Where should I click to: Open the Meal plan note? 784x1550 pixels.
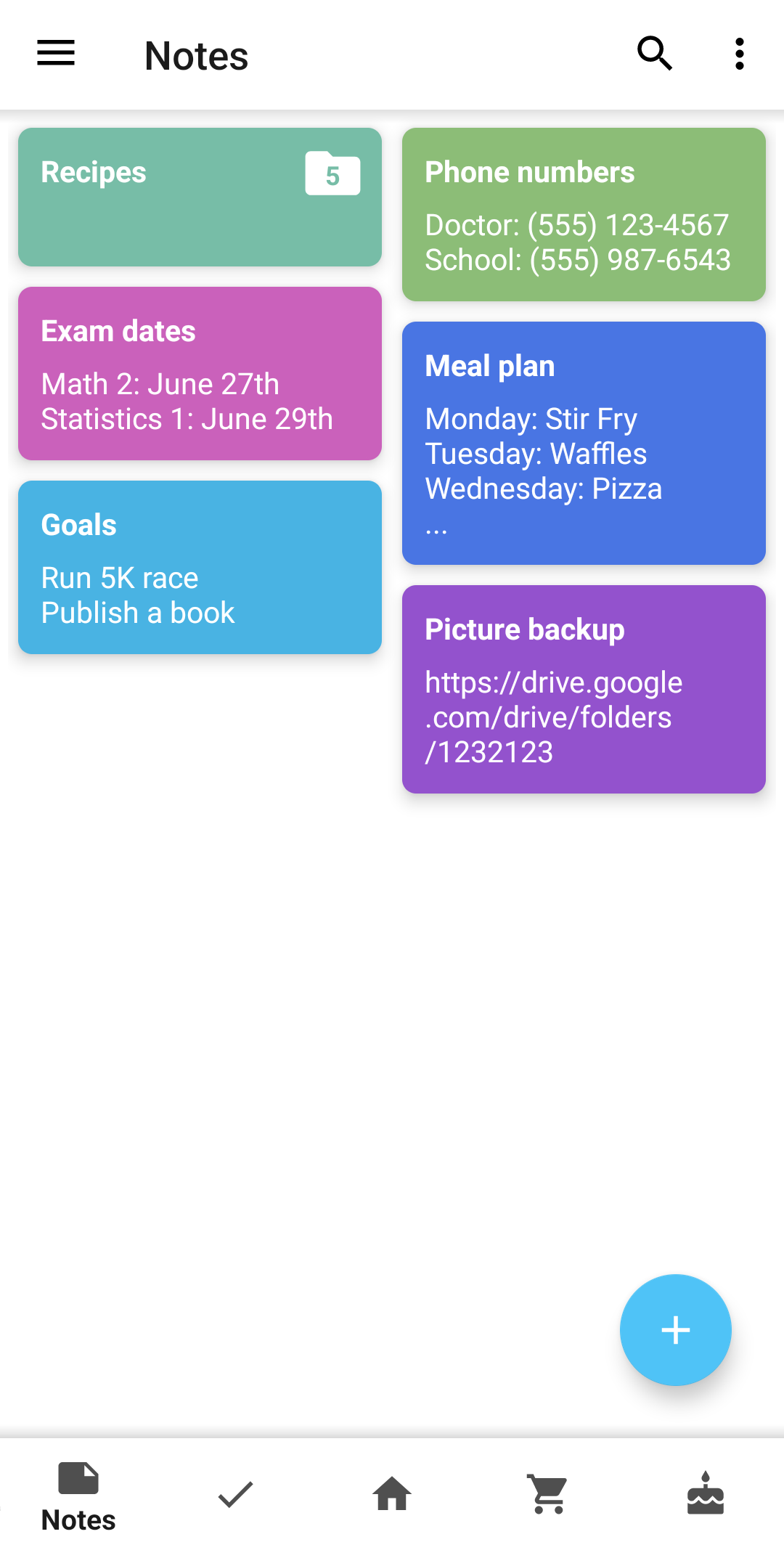tap(584, 443)
